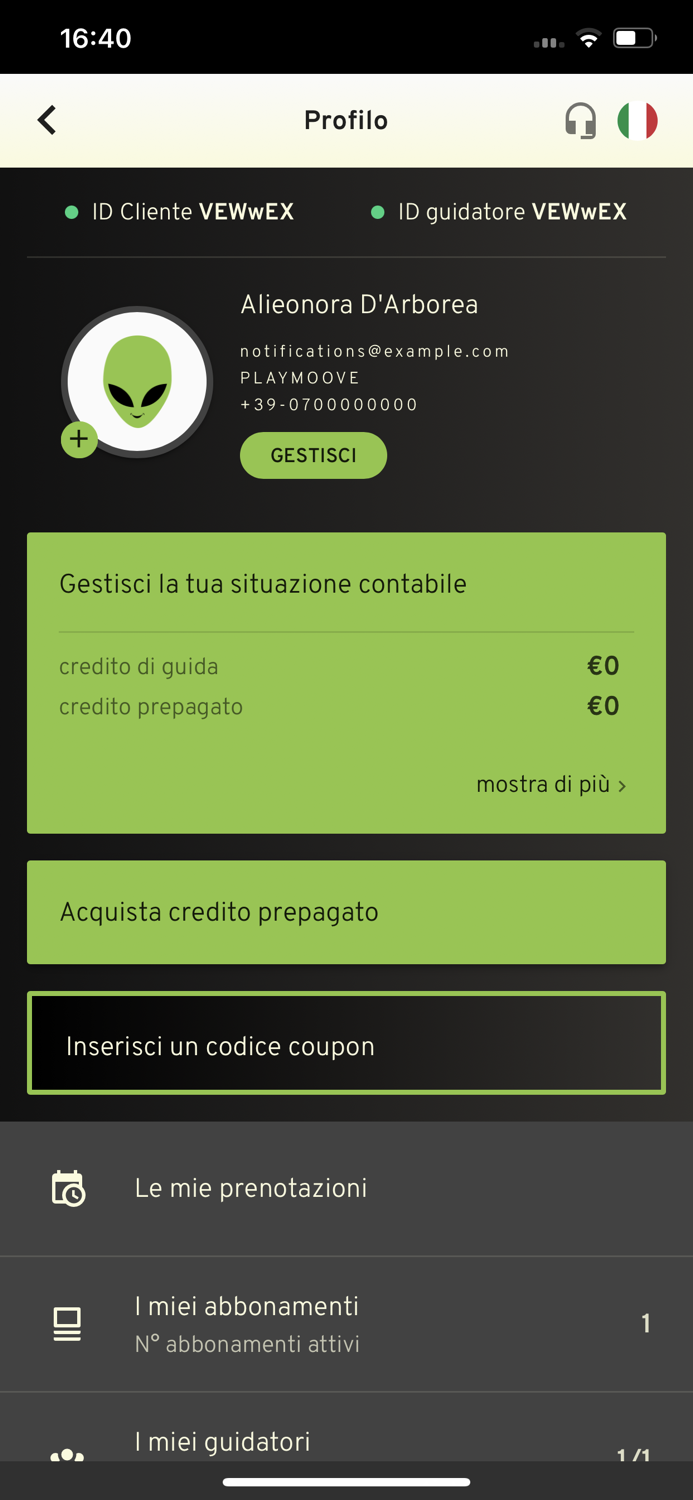Select Inserisci un codice coupon
Viewport: 693px width, 1500px height.
346,1046
